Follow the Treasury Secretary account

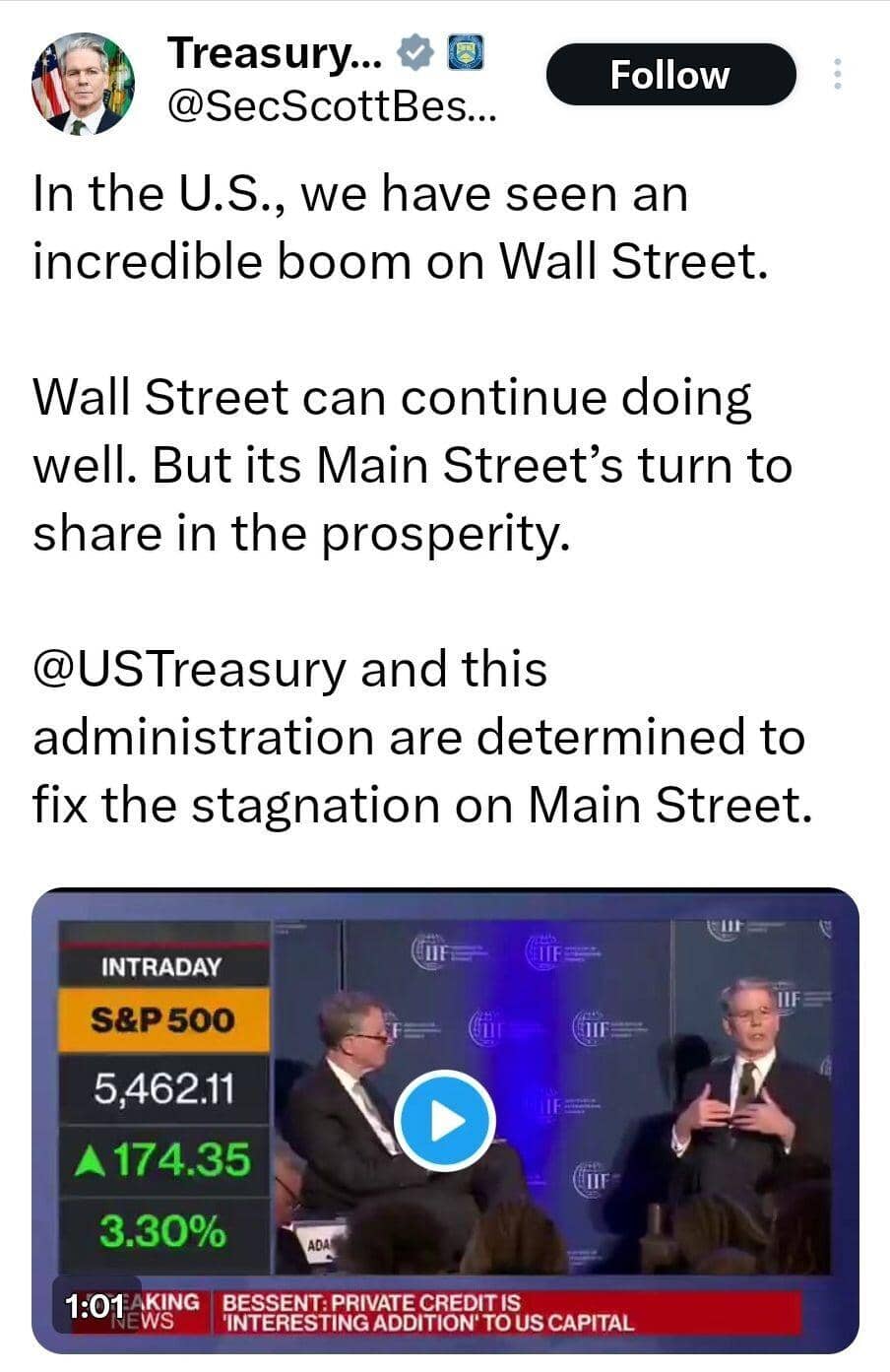click(669, 75)
